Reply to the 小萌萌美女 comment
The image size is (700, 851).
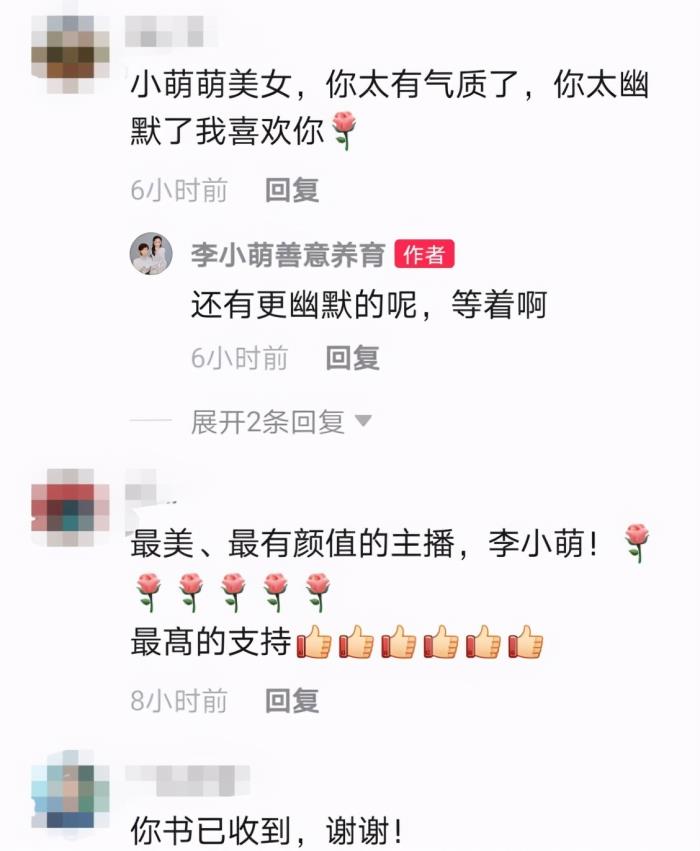point(291,191)
